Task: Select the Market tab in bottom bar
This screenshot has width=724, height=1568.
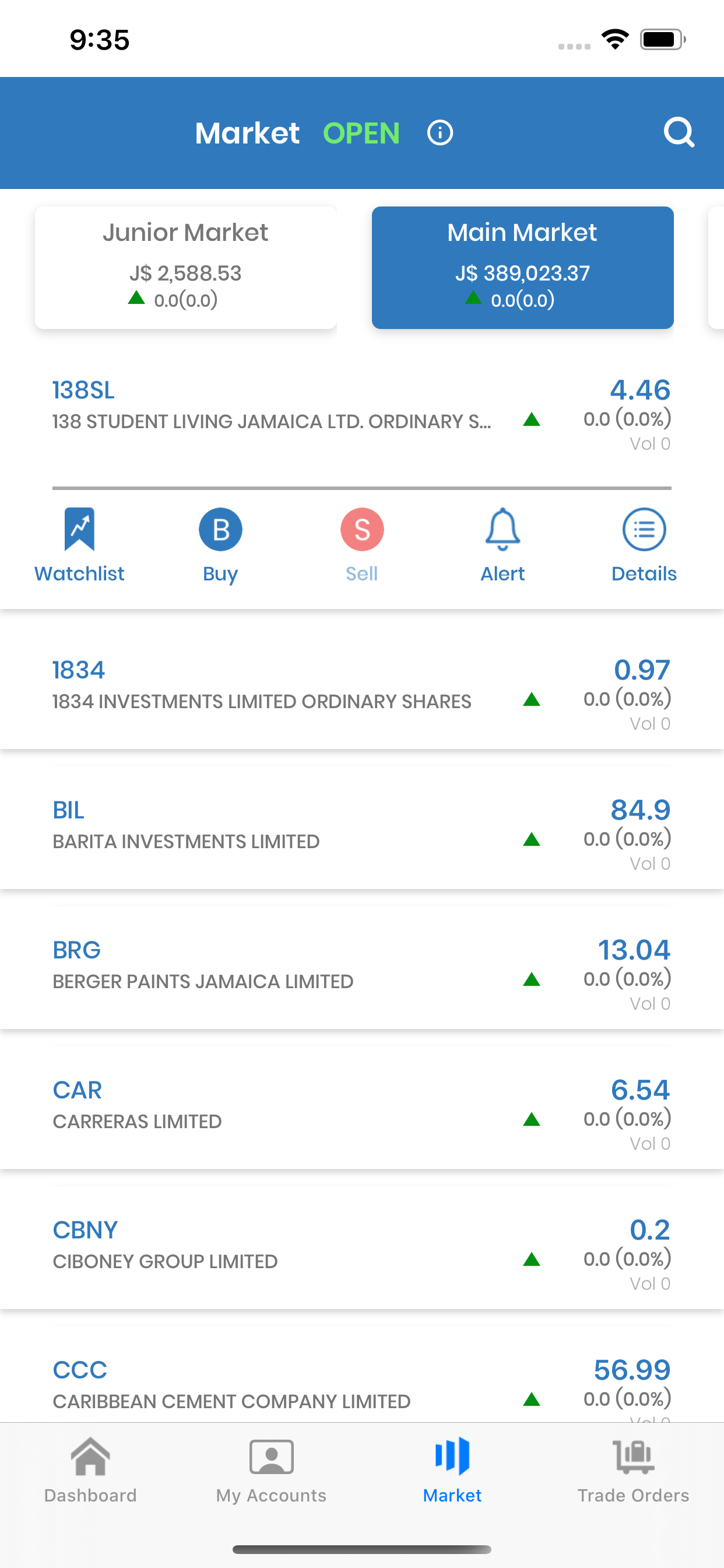Action: pos(452,1470)
